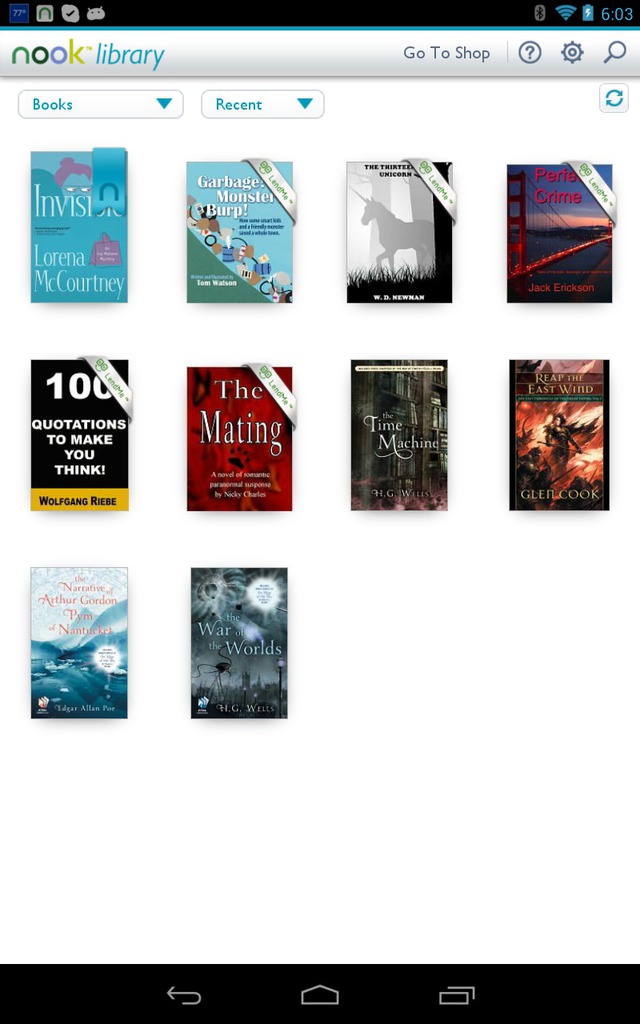Expand the Recent sort dropdown

(x=263, y=104)
